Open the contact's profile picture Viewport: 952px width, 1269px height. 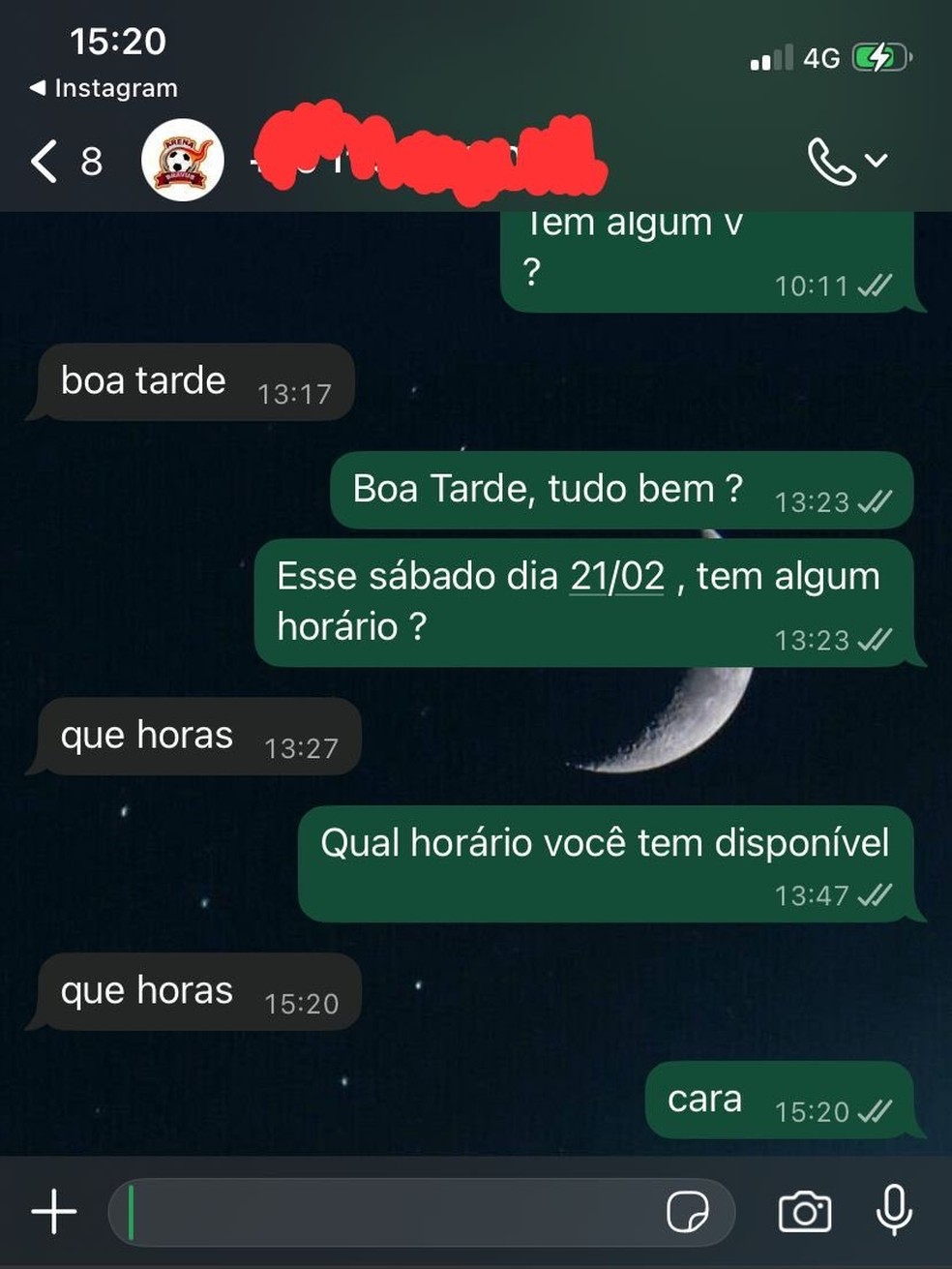pyautogui.click(x=183, y=161)
